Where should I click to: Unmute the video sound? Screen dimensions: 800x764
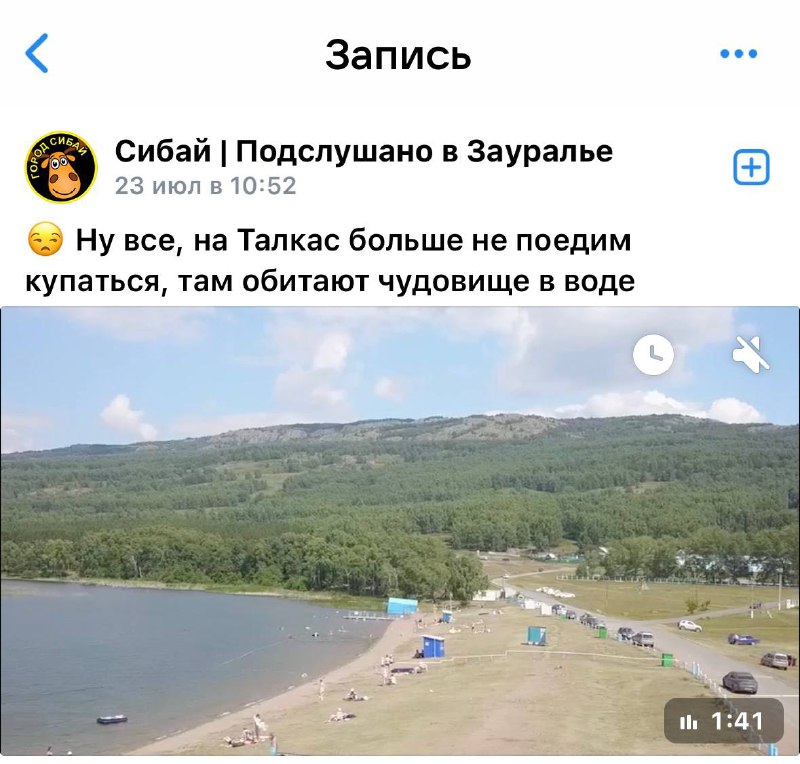click(750, 354)
